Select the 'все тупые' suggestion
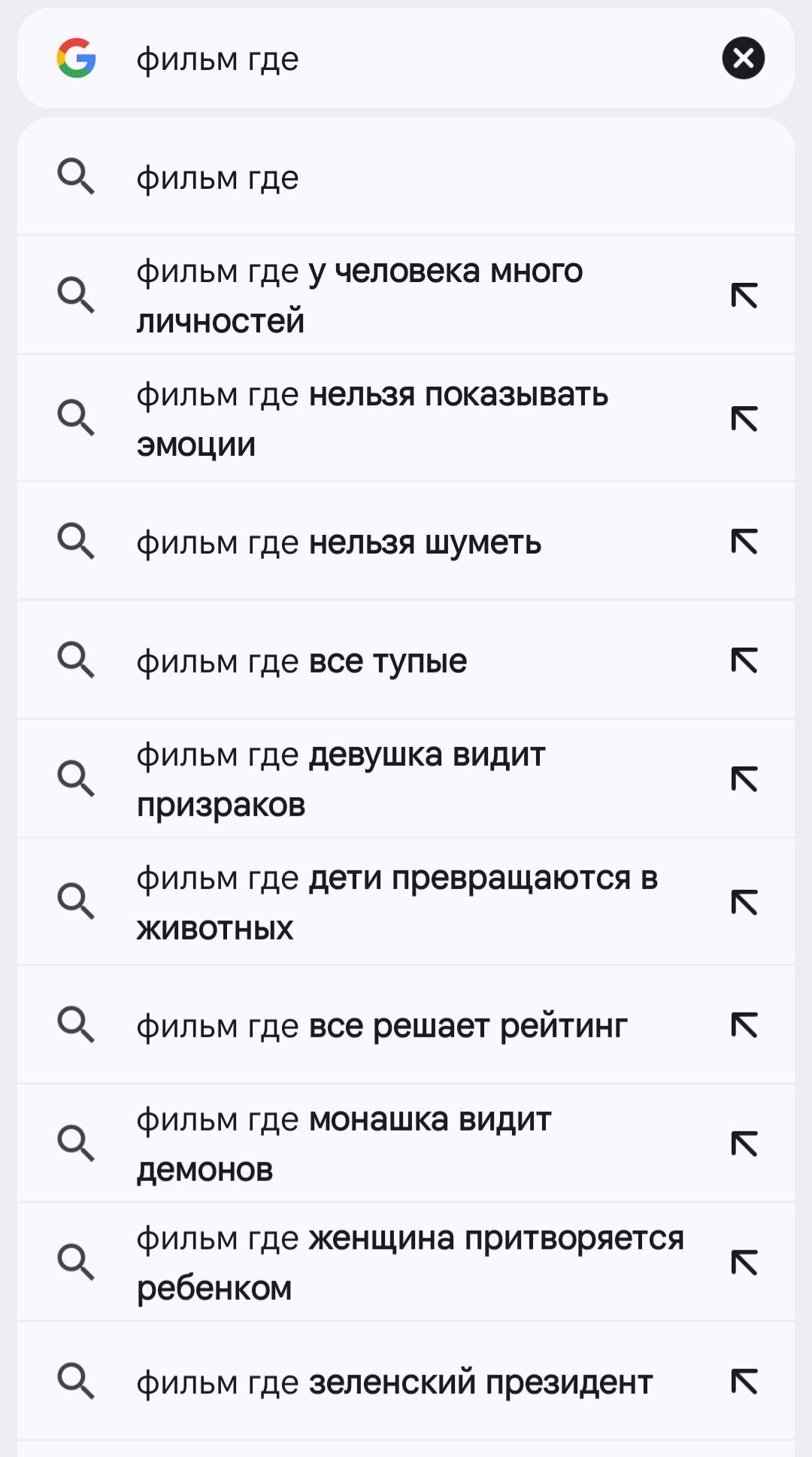Screen dimensions: 812x1457 click(301, 661)
